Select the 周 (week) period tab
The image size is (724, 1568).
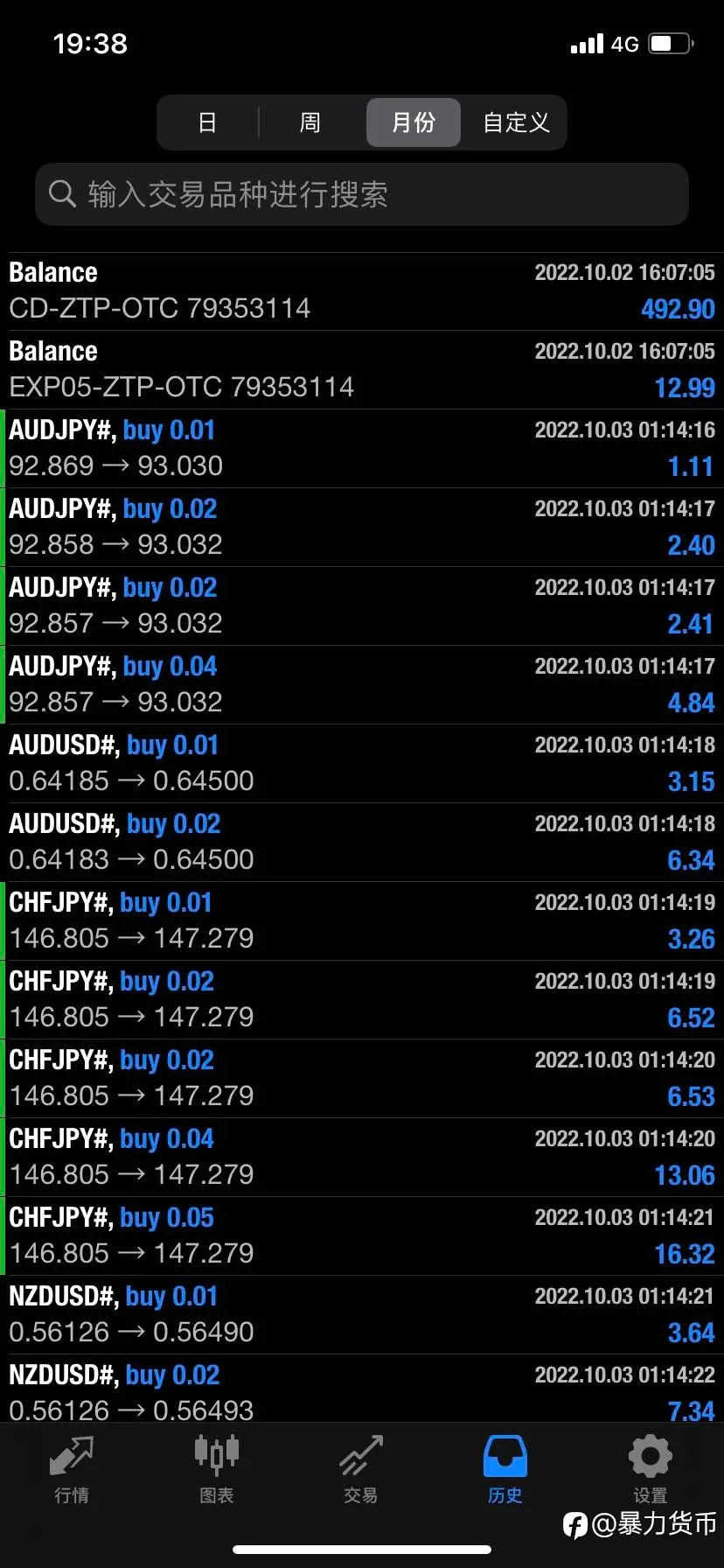pyautogui.click(x=310, y=122)
